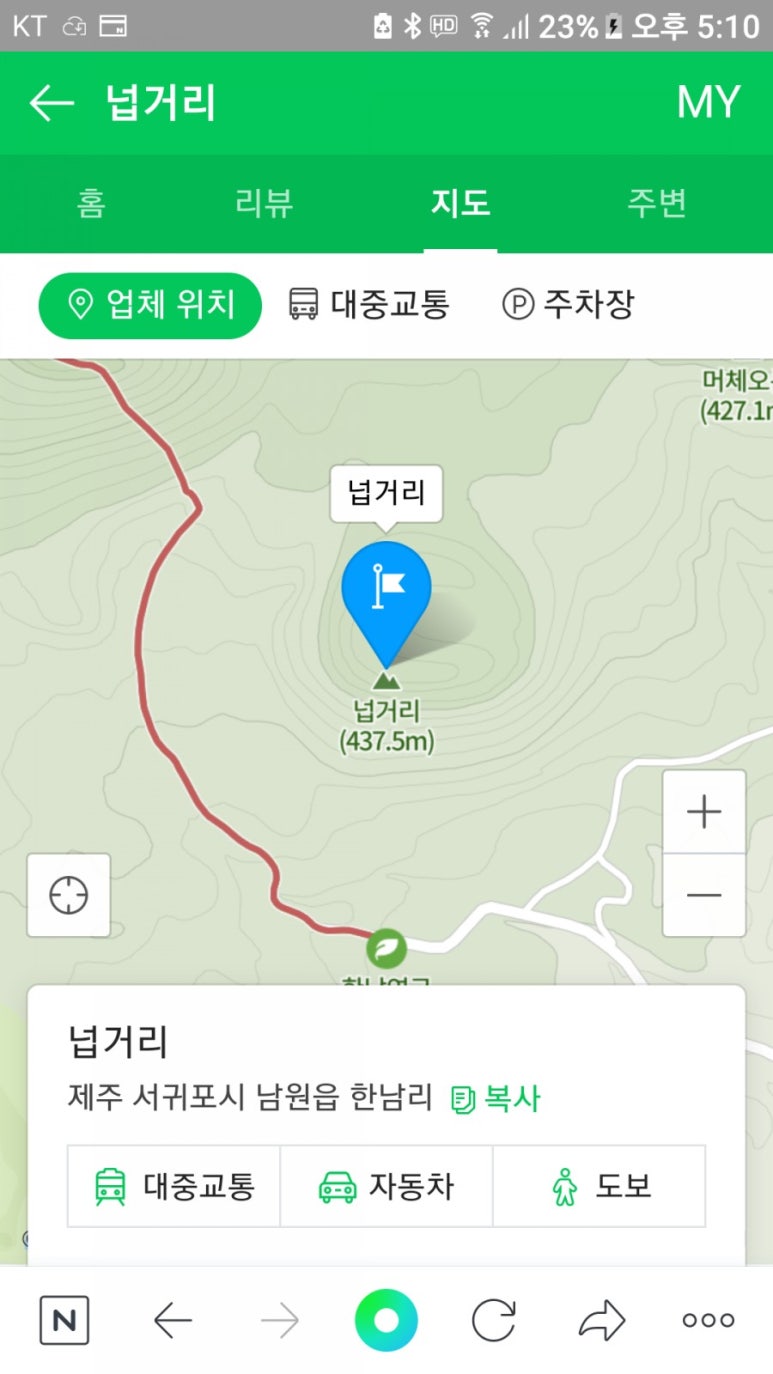This screenshot has height=1374, width=773.
Task: Center map on my current location
Action: [69, 895]
